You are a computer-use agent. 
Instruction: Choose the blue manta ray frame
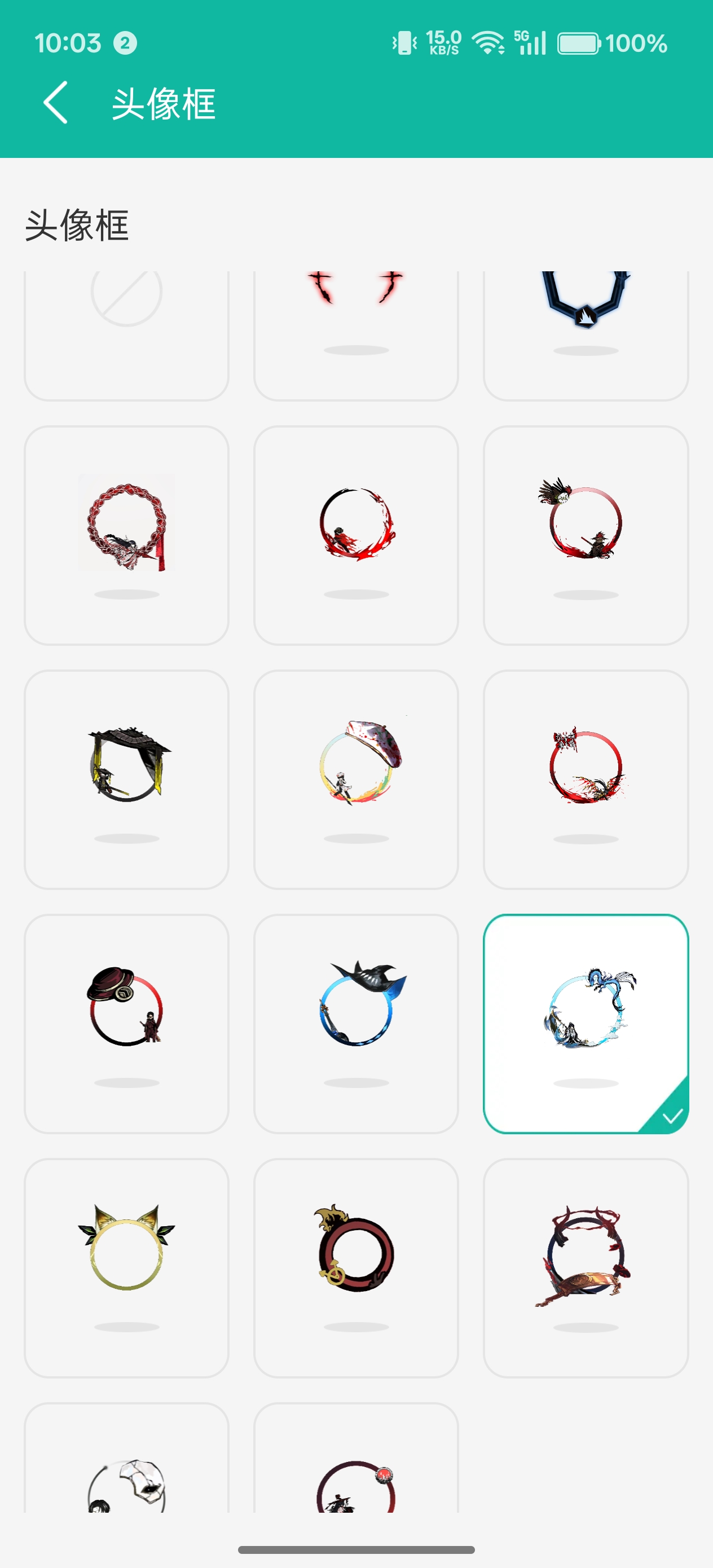tap(356, 1023)
